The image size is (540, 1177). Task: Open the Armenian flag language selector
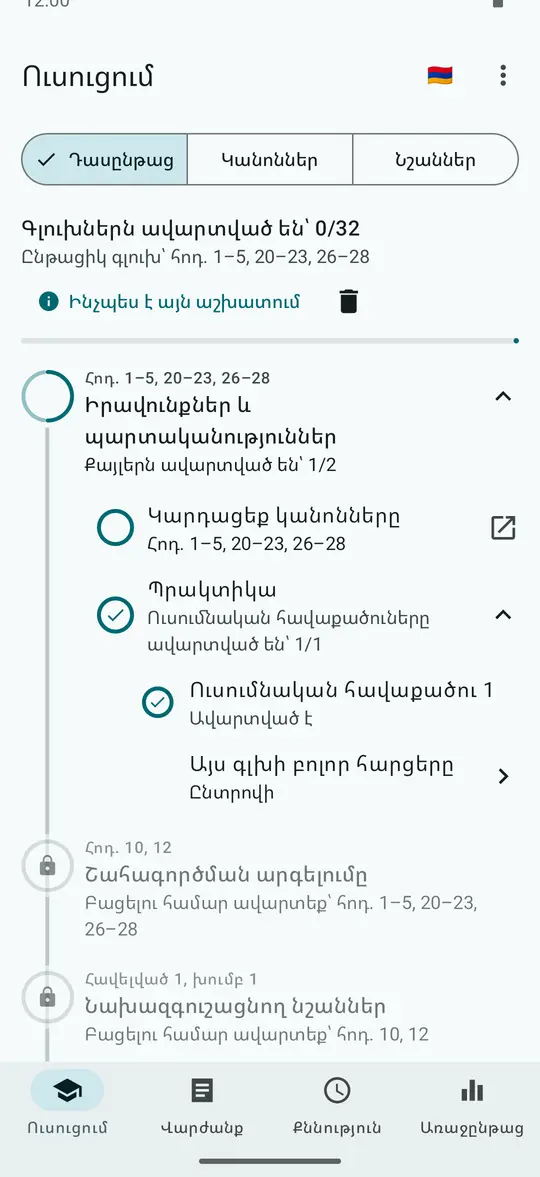tap(440, 76)
